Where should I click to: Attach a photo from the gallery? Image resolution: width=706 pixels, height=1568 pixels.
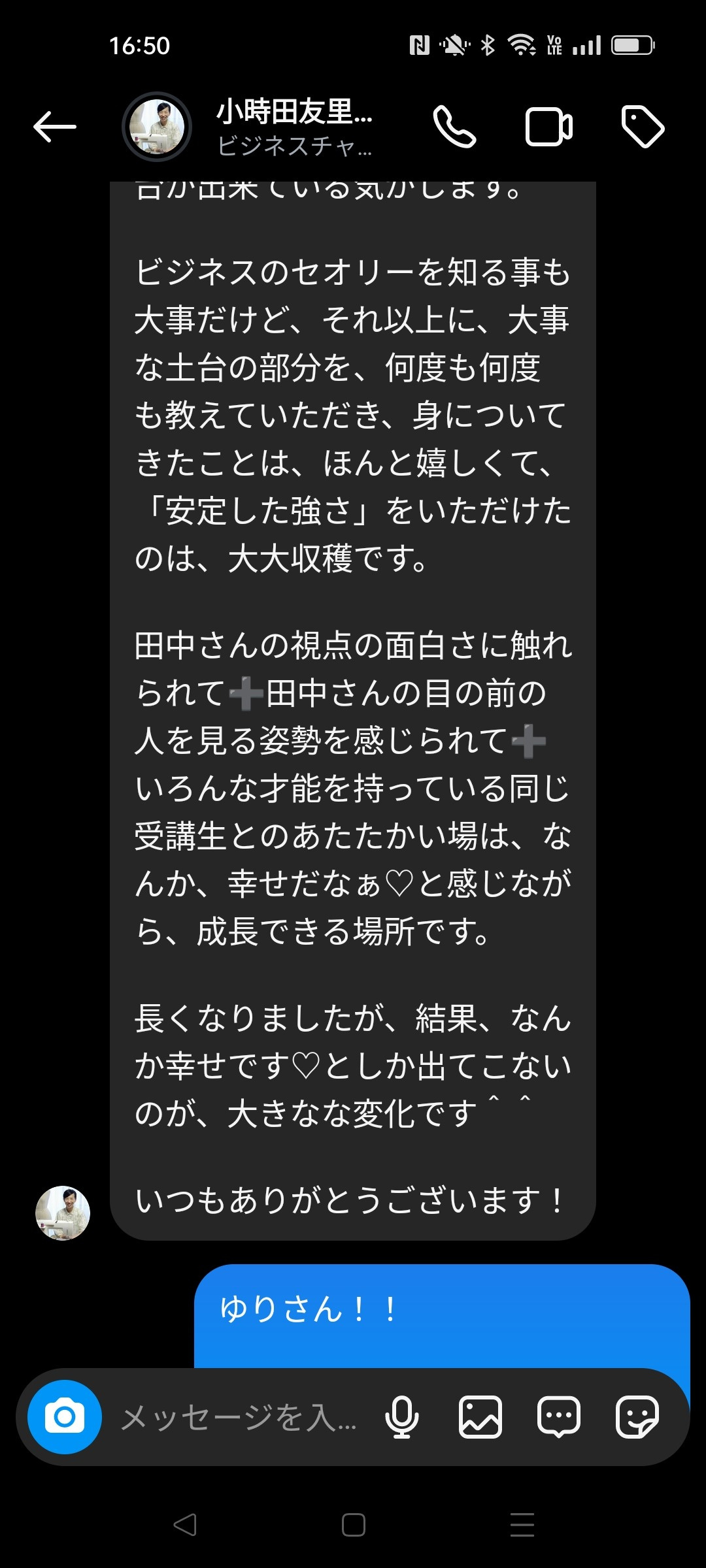[480, 1417]
